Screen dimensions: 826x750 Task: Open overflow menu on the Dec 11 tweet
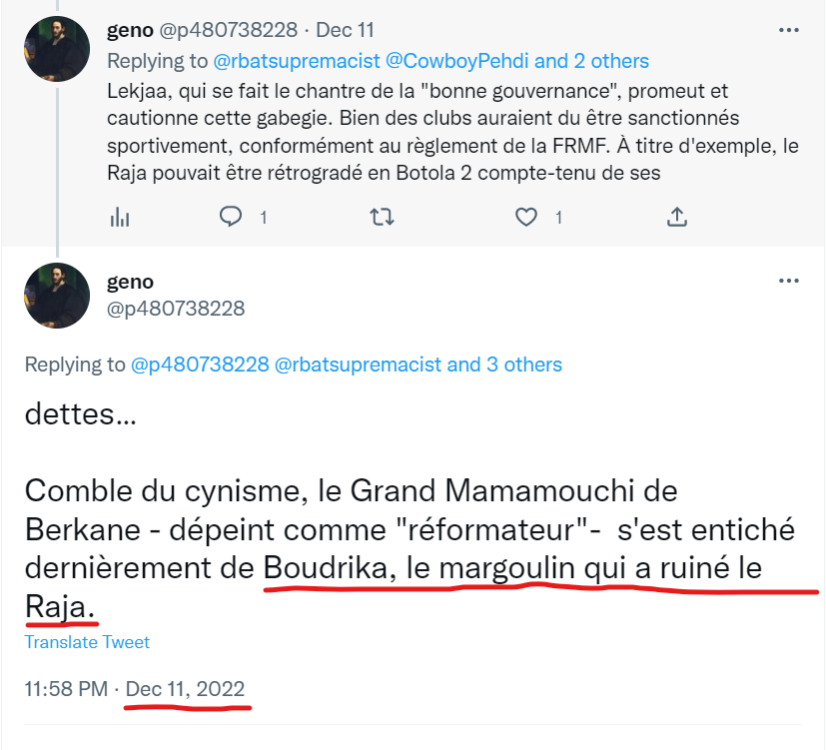point(790,30)
